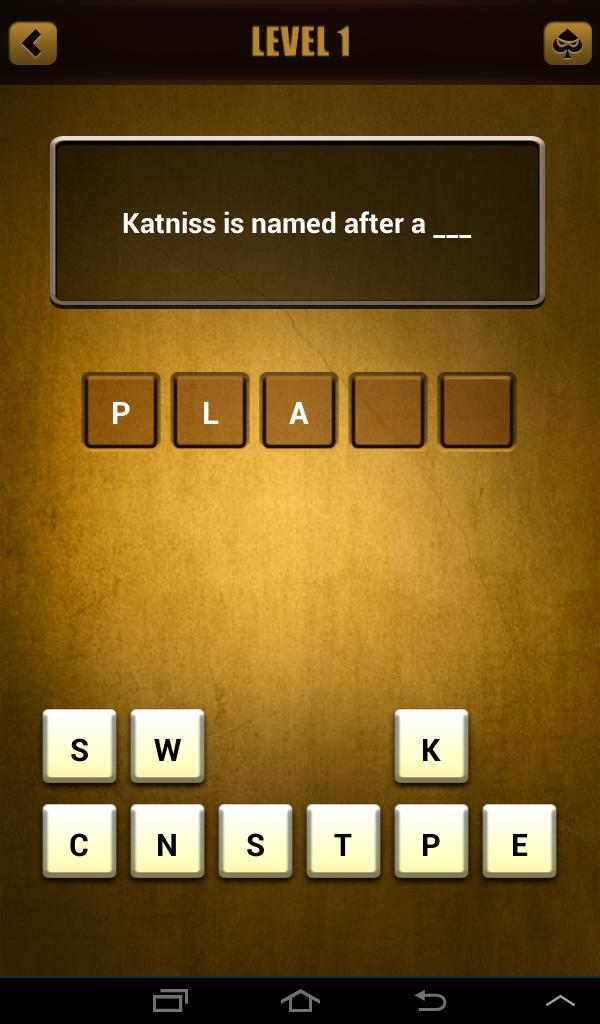Tap the letter C tile

click(x=79, y=843)
